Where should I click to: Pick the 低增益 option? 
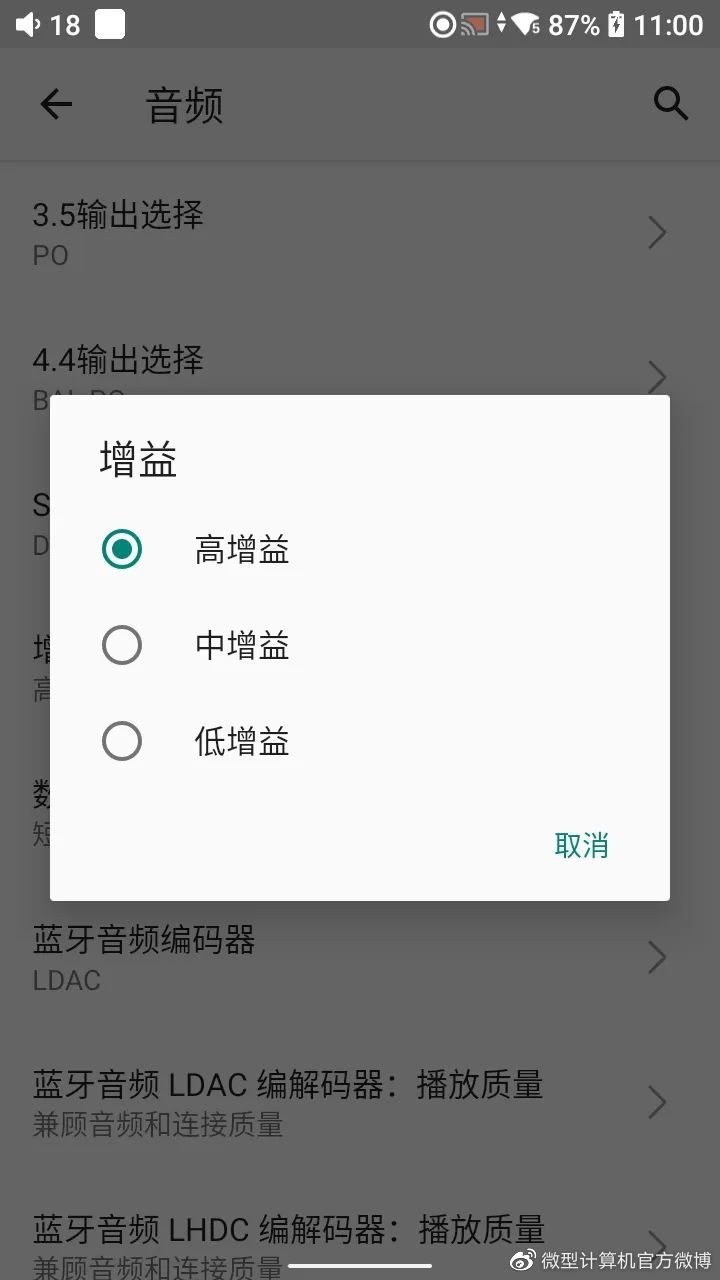coord(360,741)
